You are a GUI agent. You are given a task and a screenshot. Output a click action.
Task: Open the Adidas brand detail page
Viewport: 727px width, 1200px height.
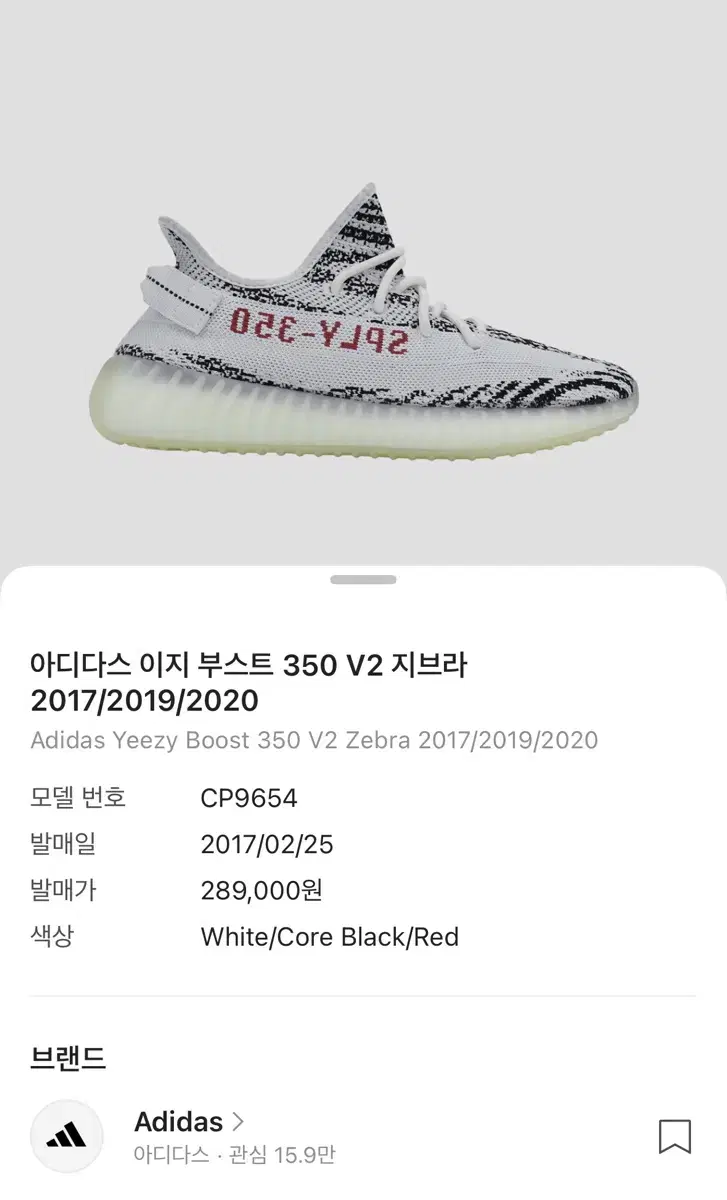coord(178,1122)
